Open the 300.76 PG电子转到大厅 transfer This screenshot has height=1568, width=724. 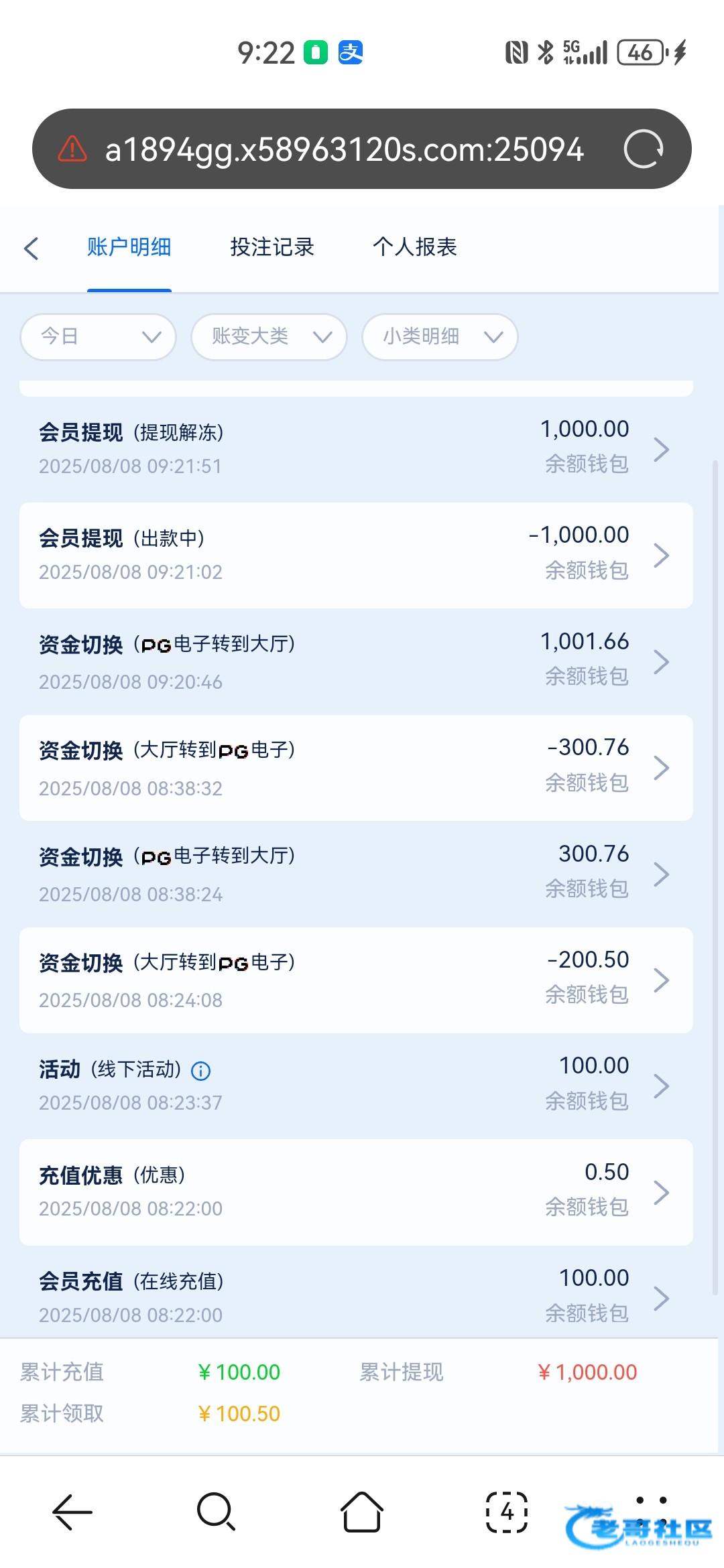point(356,874)
